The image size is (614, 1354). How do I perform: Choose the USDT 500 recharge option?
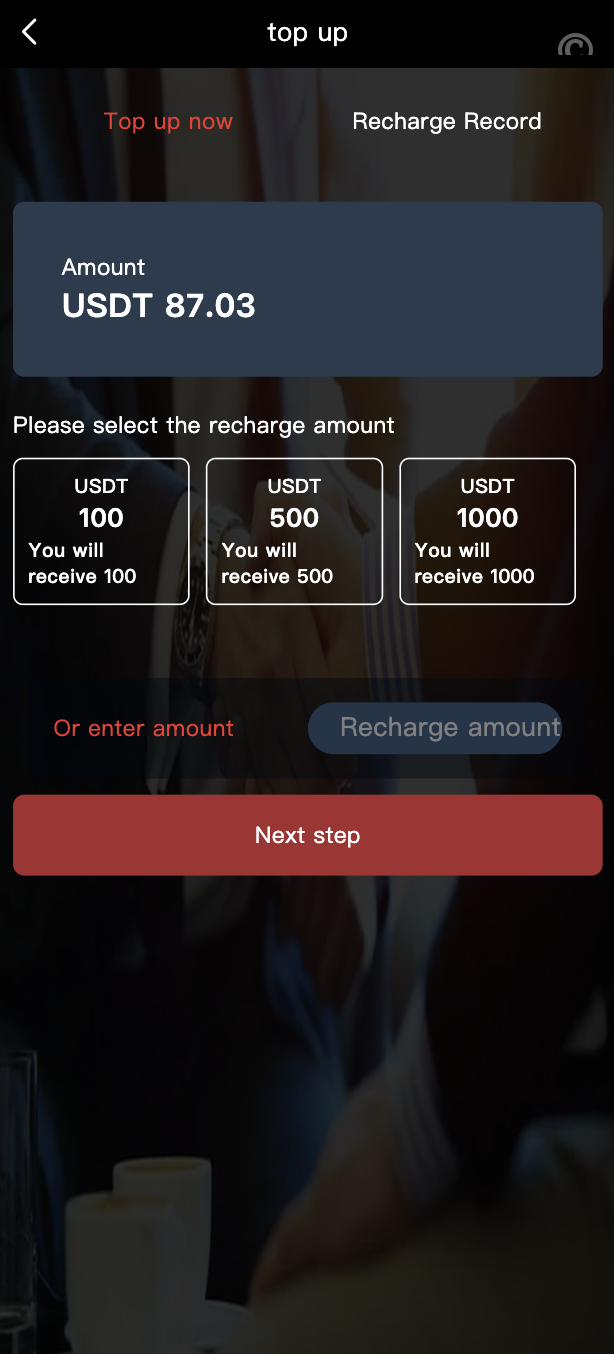(x=294, y=531)
